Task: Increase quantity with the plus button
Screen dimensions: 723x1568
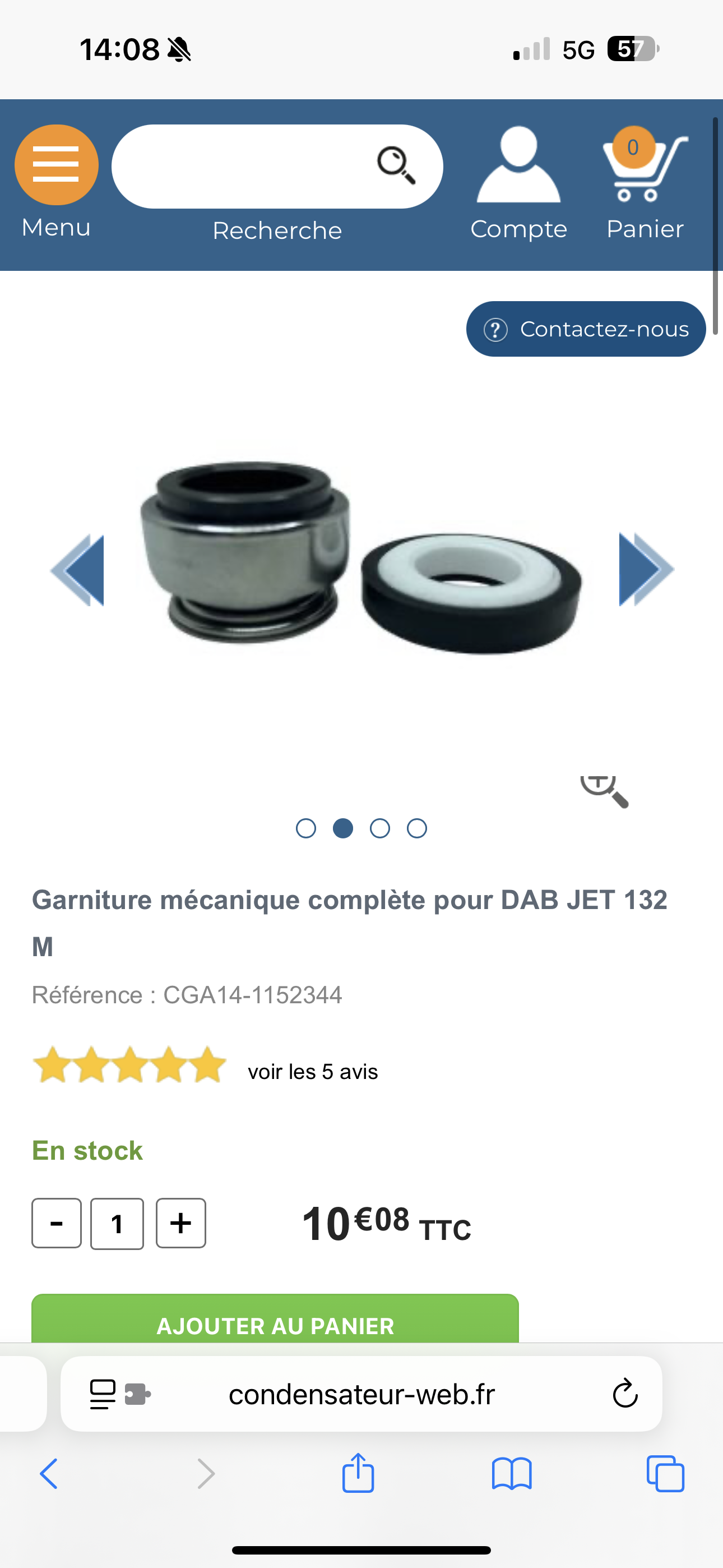Action: pos(180,1224)
